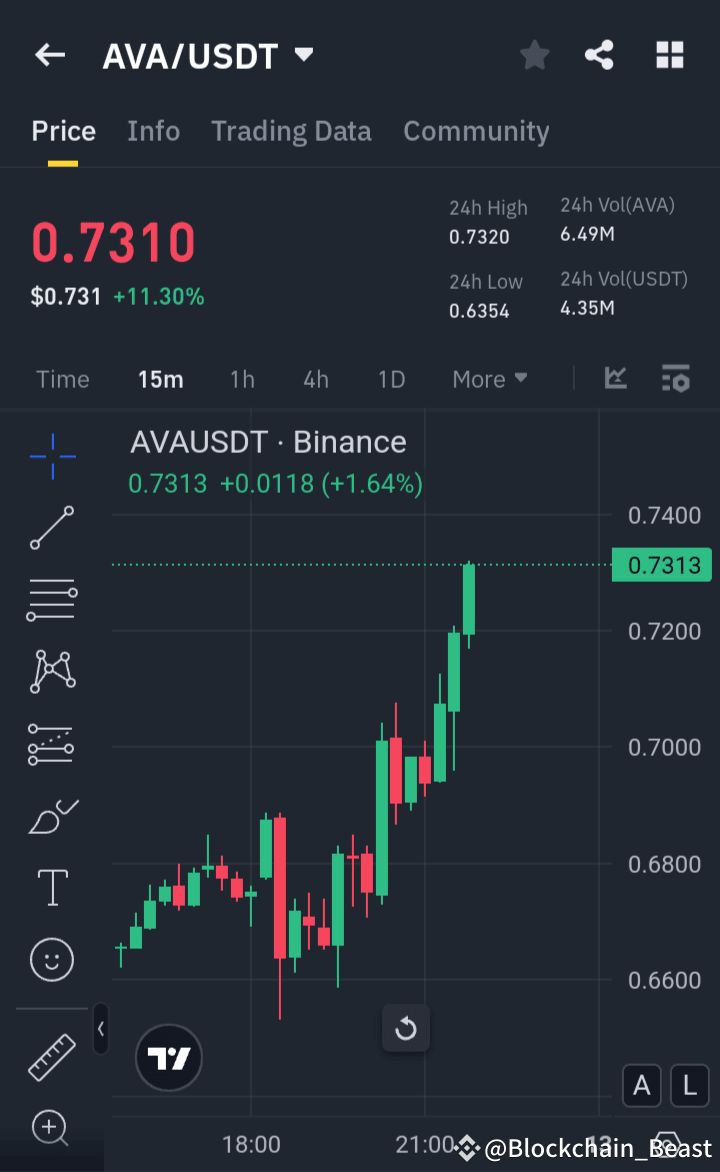The height and width of the screenshot is (1172, 720).
Task: Select the crosshair cursor tool
Action: pyautogui.click(x=51, y=457)
